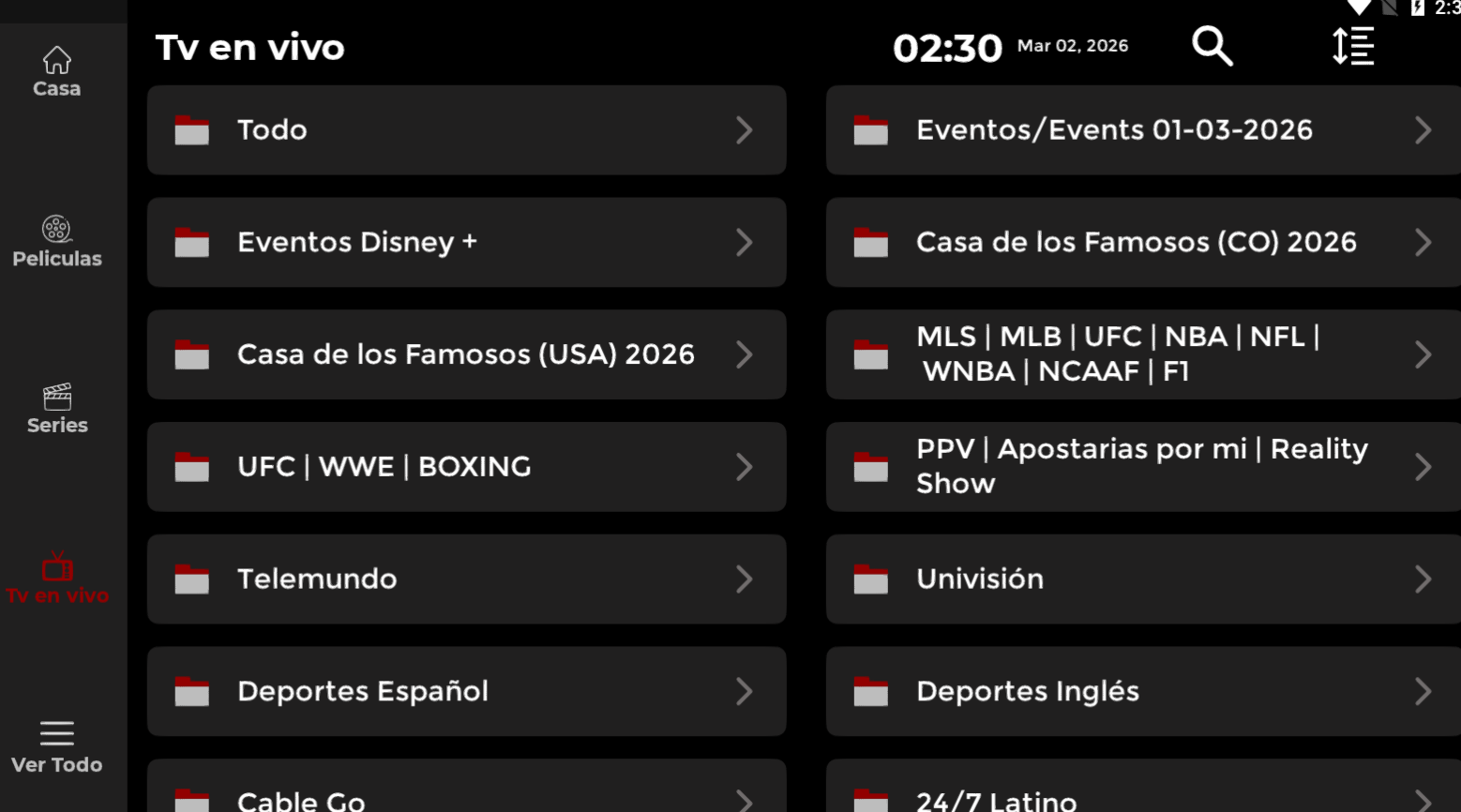Open the Ver Todo menu
This screenshot has width=1461, height=812.
point(56,747)
